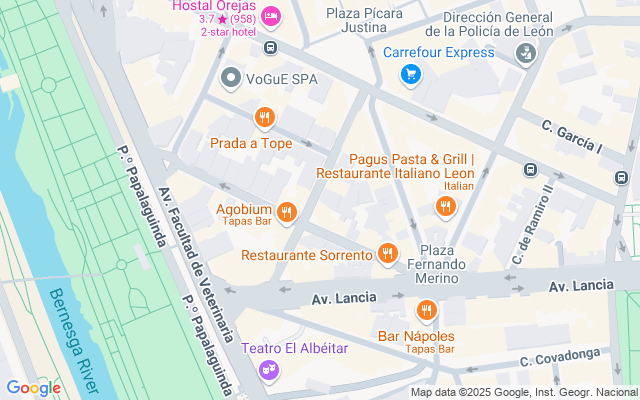Select the Agobium tapas bar pin
The height and width of the screenshot is (400, 640).
287,211
